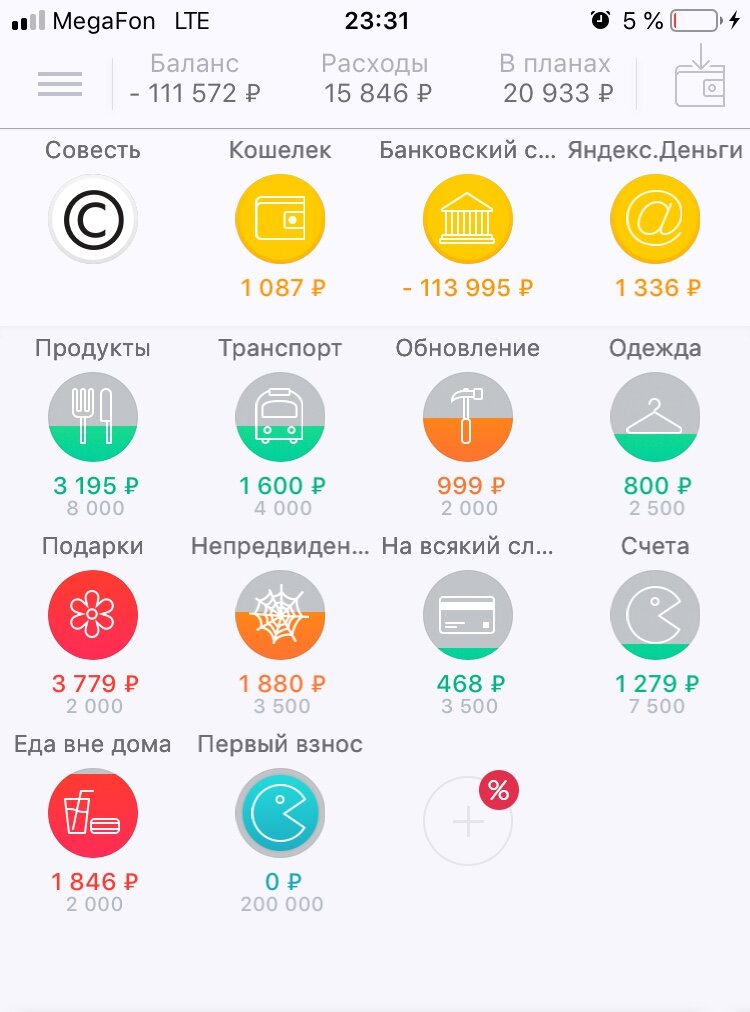Select the Кошелек wallet account
The image size is (750, 1012).
tap(280, 219)
